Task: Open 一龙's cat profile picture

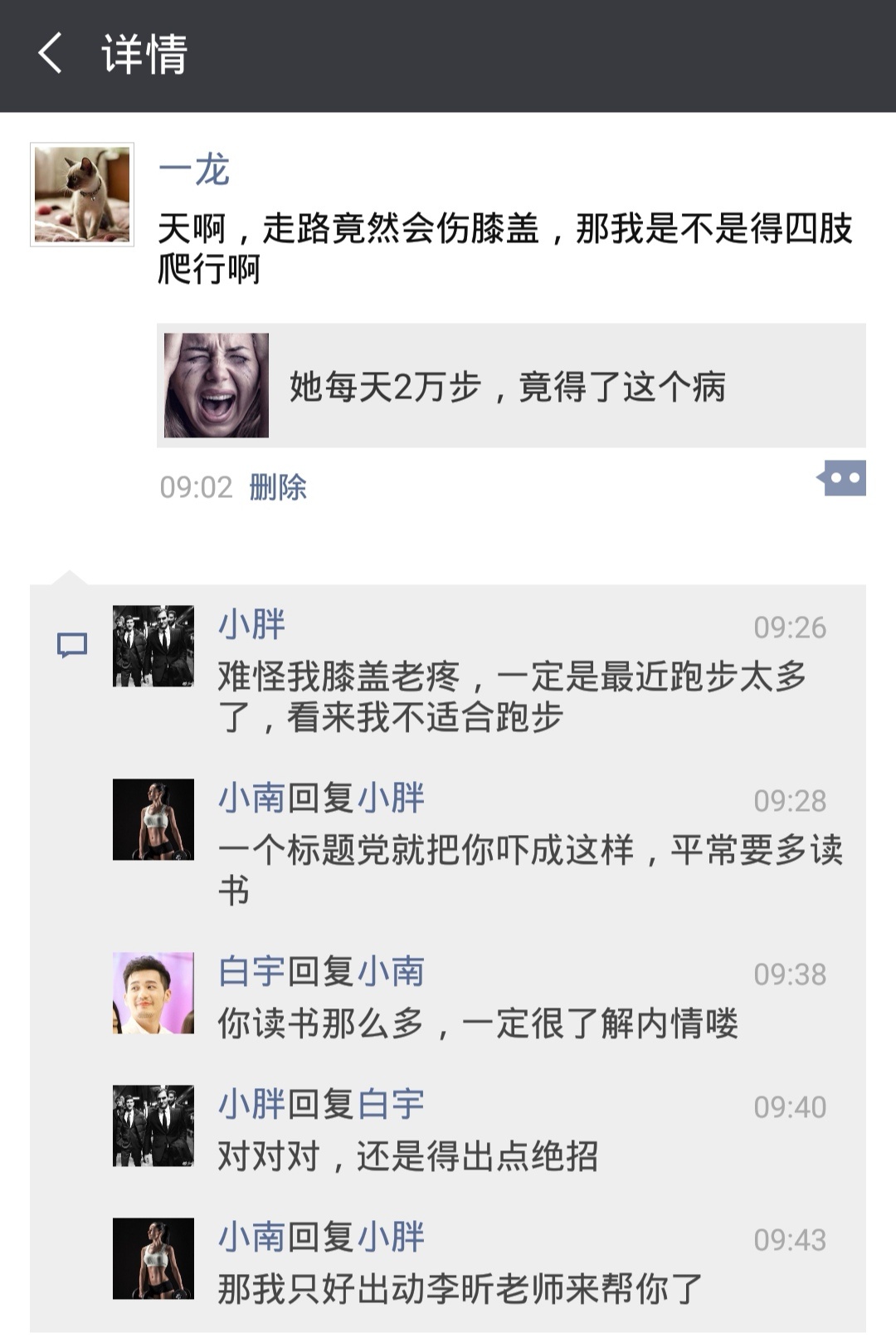Action: pos(81,194)
